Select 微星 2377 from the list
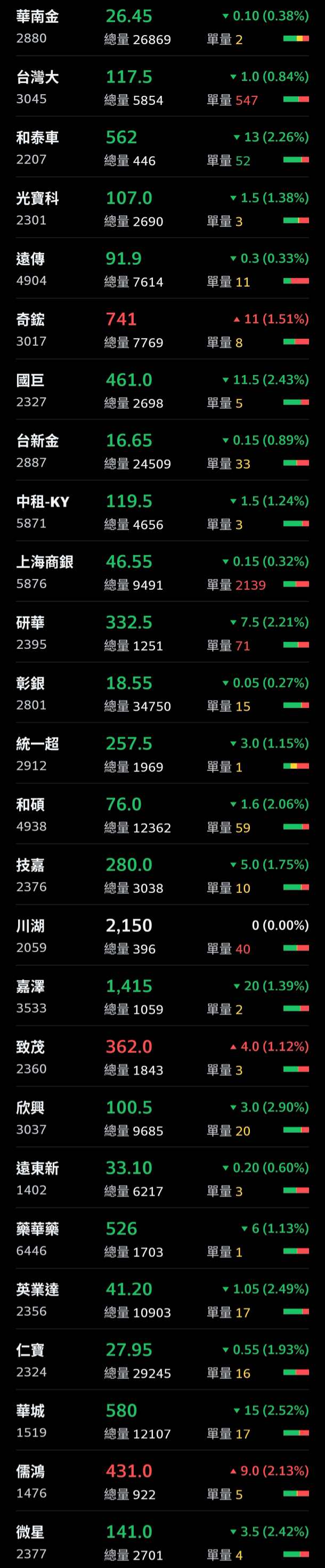 [x=162, y=1541]
